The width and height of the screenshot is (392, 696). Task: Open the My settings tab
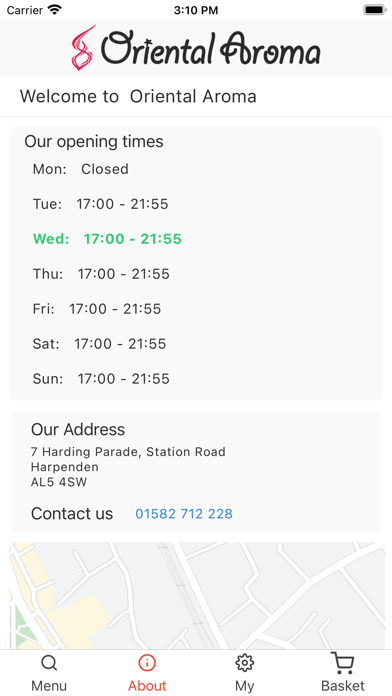pos(245,673)
